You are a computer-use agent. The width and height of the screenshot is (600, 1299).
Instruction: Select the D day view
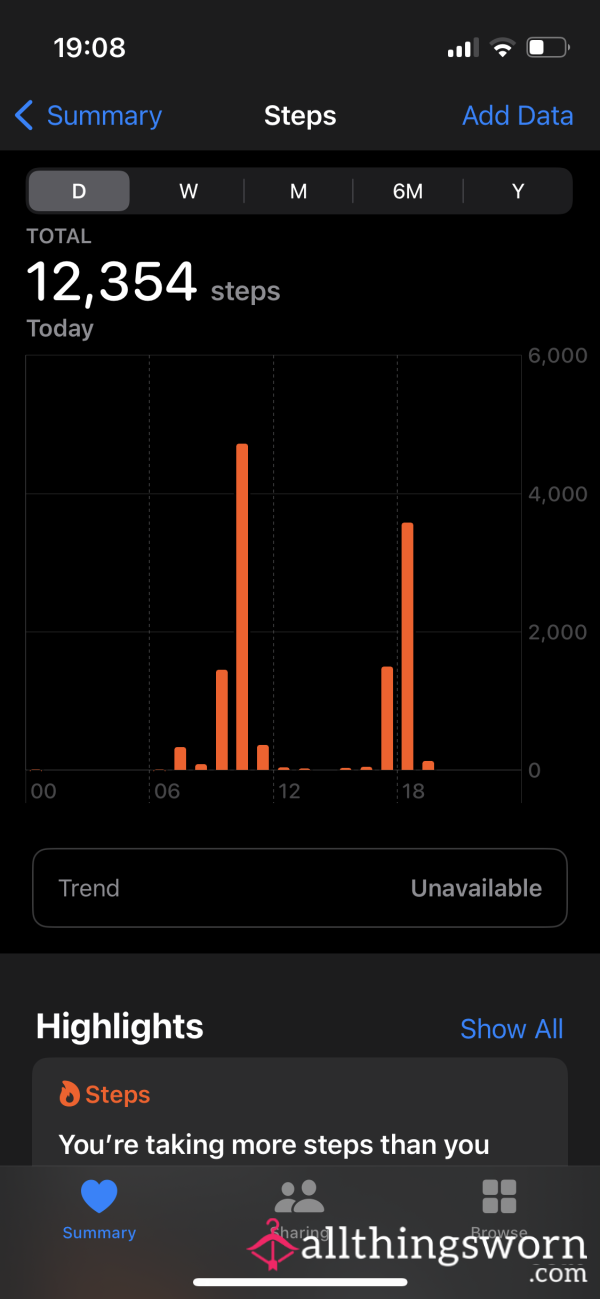(x=79, y=191)
